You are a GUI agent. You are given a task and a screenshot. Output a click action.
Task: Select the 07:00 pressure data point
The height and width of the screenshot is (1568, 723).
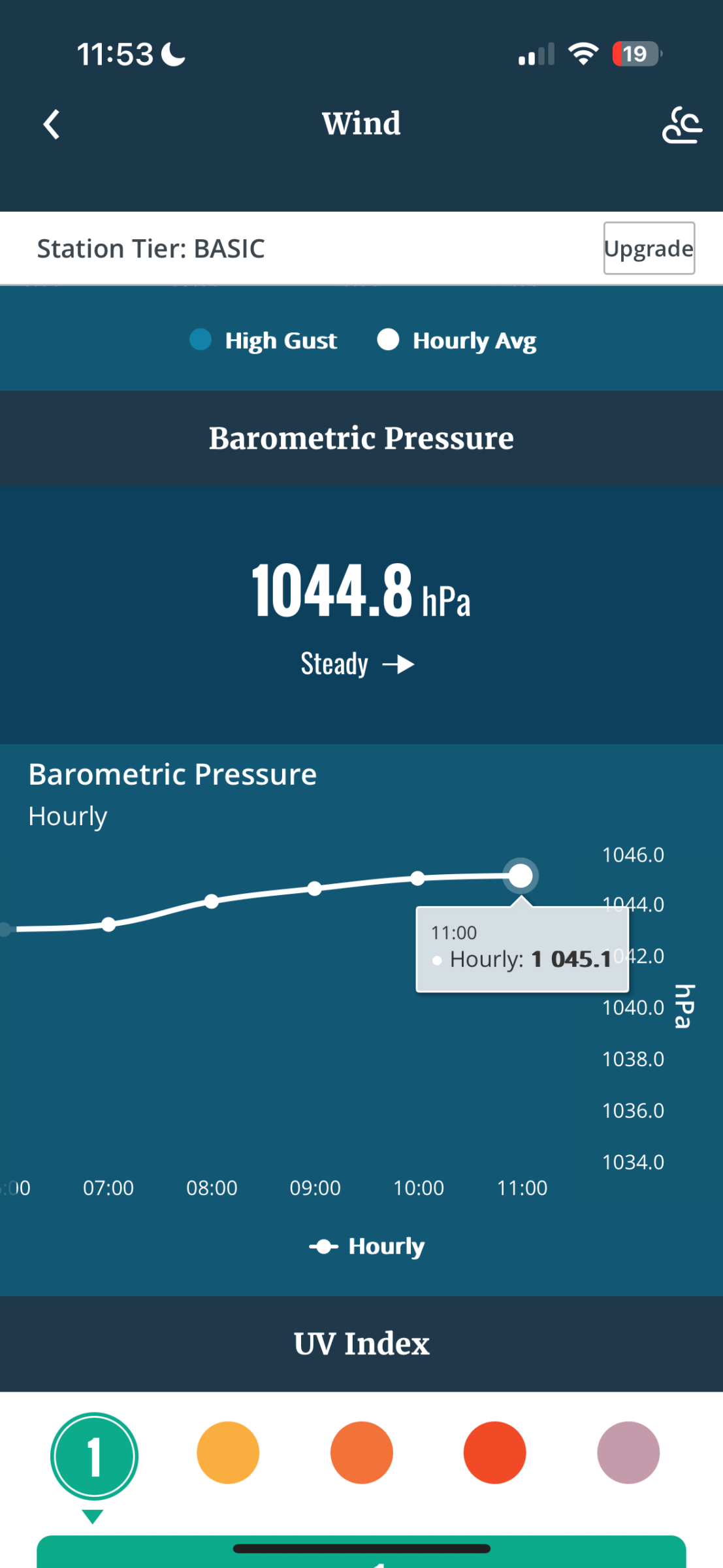pyautogui.click(x=109, y=924)
